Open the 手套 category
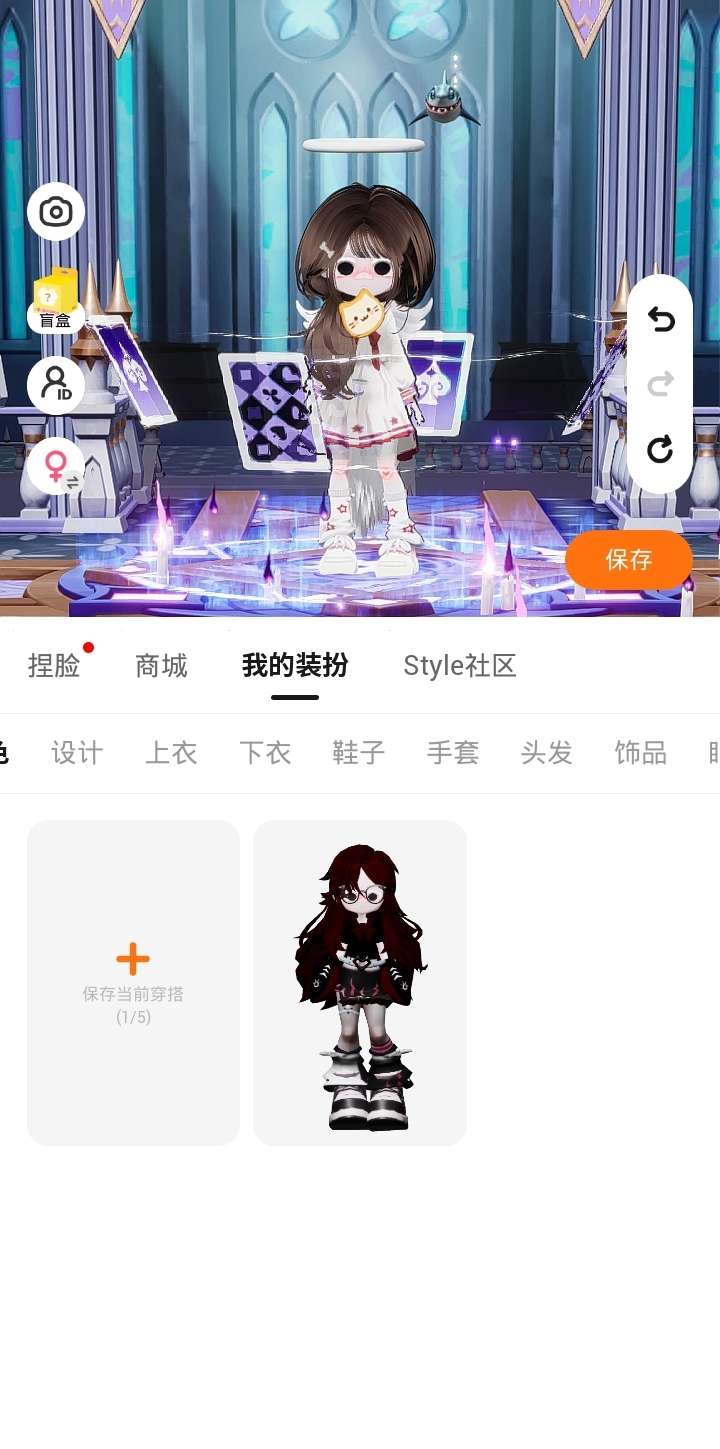 (453, 753)
